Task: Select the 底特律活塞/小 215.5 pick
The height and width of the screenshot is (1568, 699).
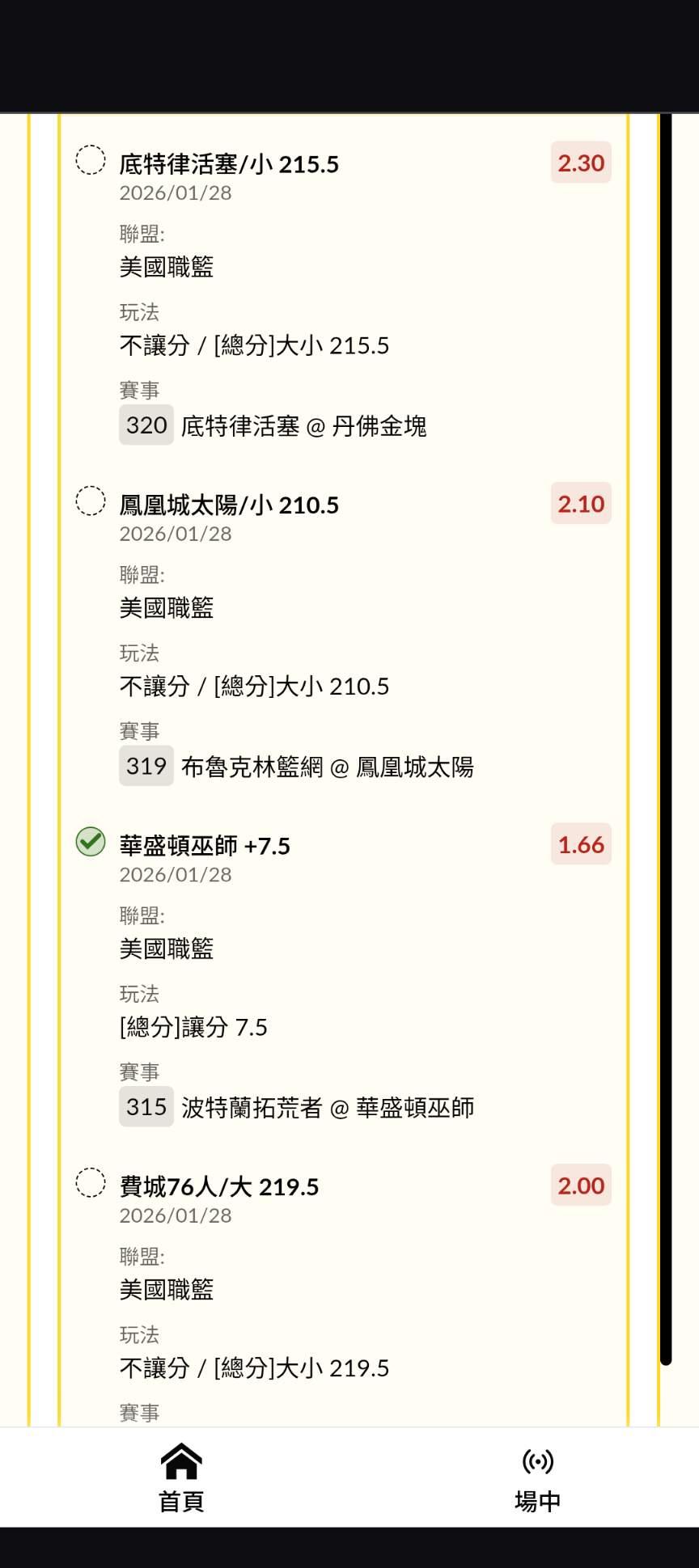Action: [91, 160]
